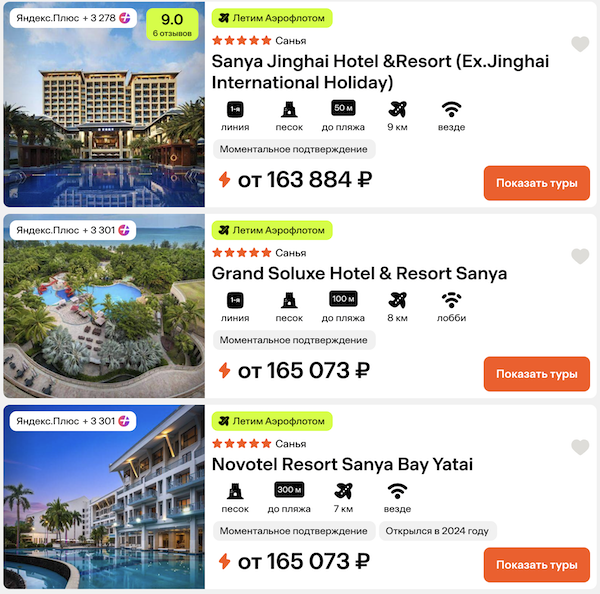600x594 pixels.
Task: Open Novotel Resort Sanya Bay Yatai title
Action: [342, 464]
